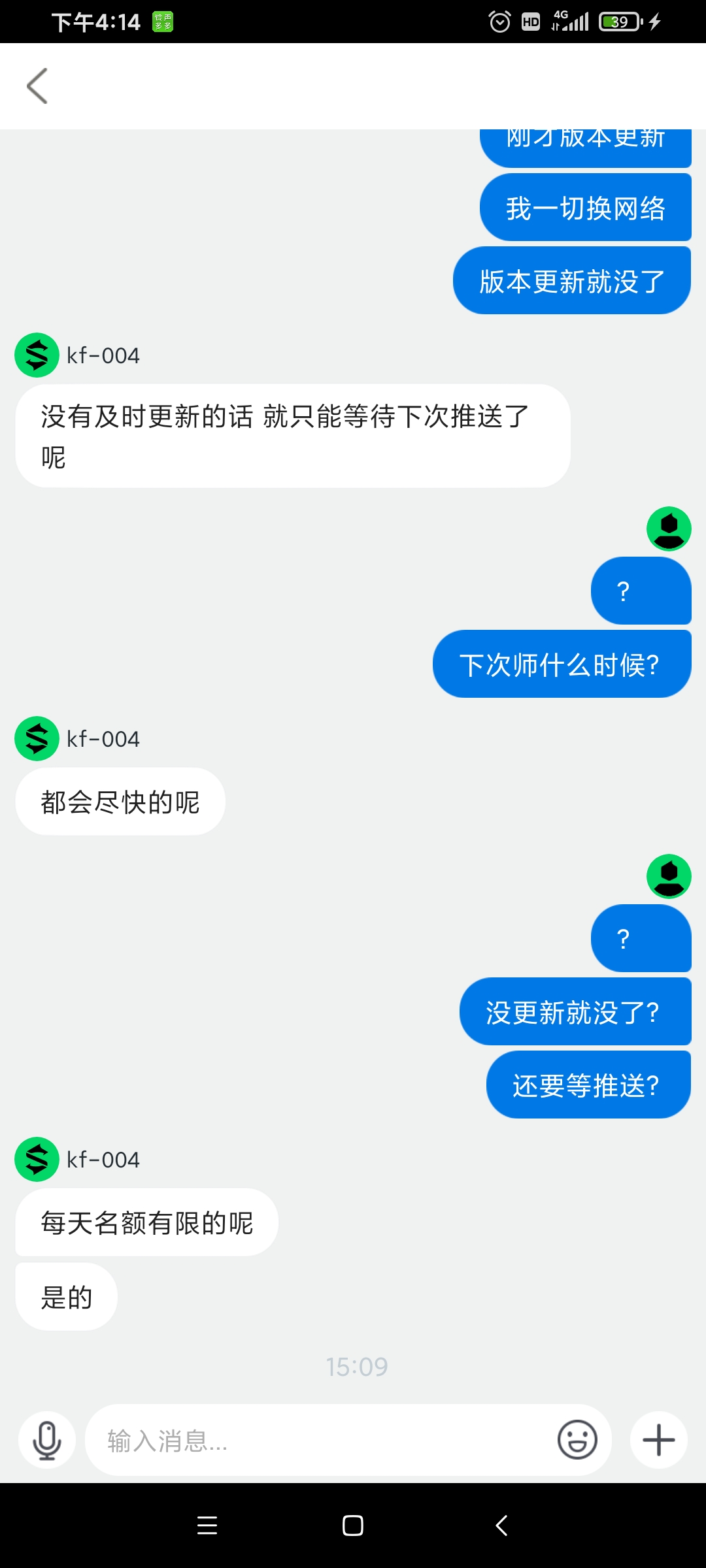Viewport: 706px width, 1568px height.
Task: Open the system recent apps menu
Action: (207, 1526)
